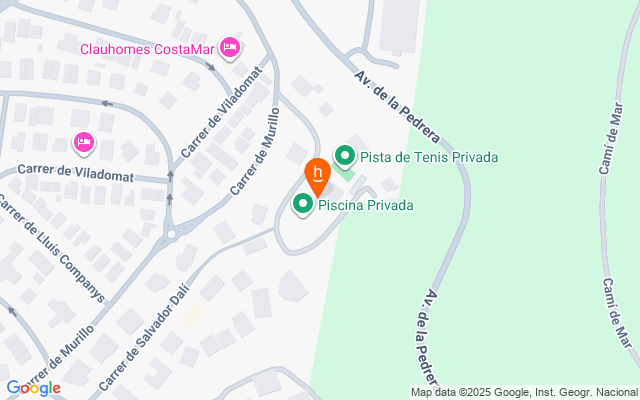This screenshot has width=640, height=400.
Task: Open Clauhomes CostaMar hotel pin
Action: [230, 47]
